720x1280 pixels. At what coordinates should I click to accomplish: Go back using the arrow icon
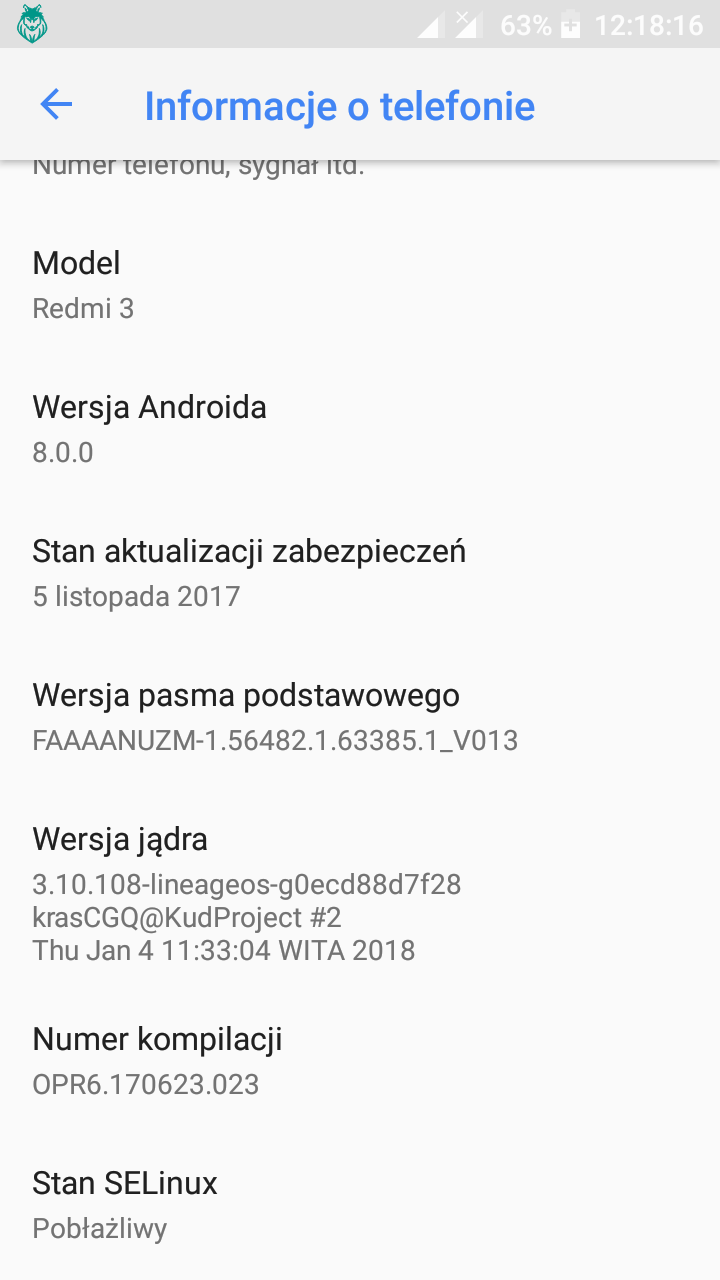[56, 104]
